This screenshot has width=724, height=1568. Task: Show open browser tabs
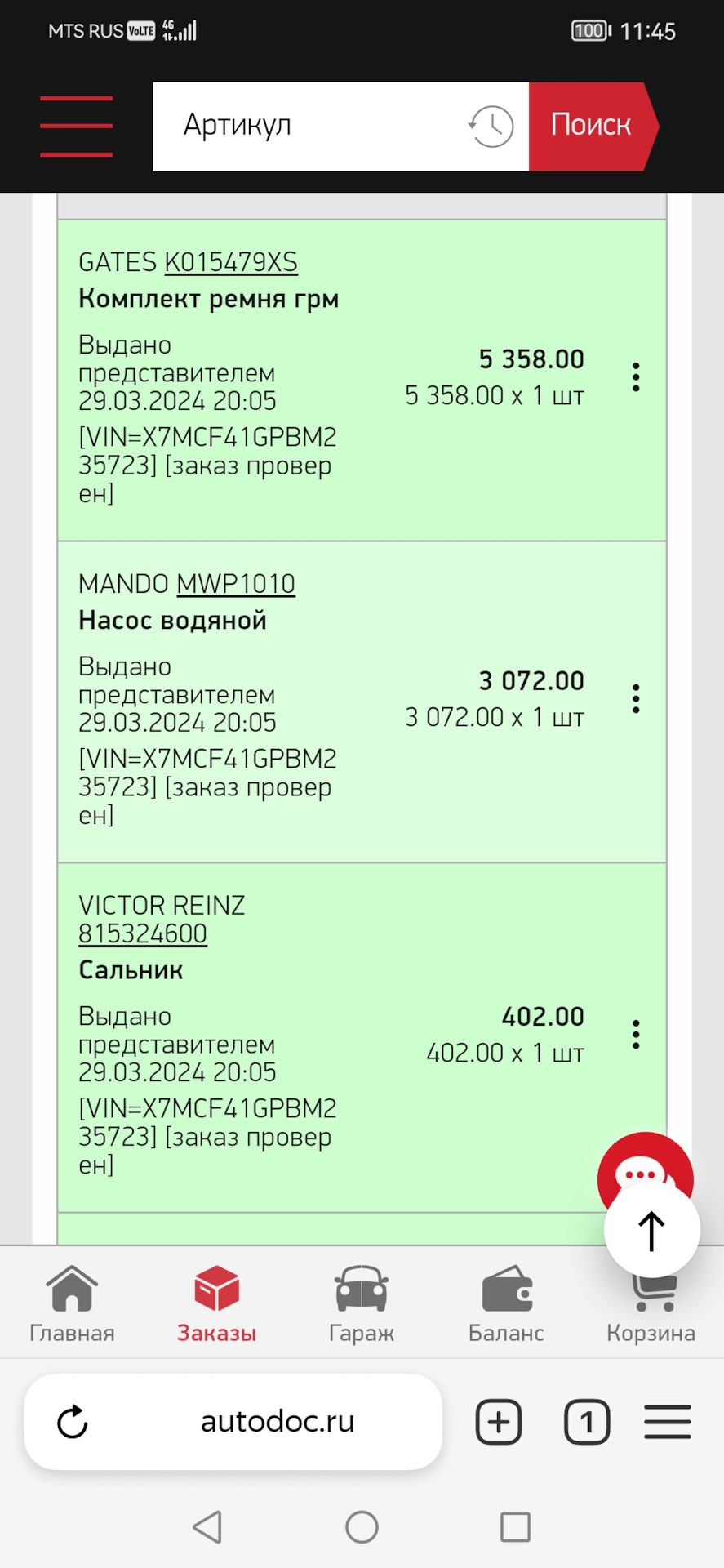[x=587, y=1422]
